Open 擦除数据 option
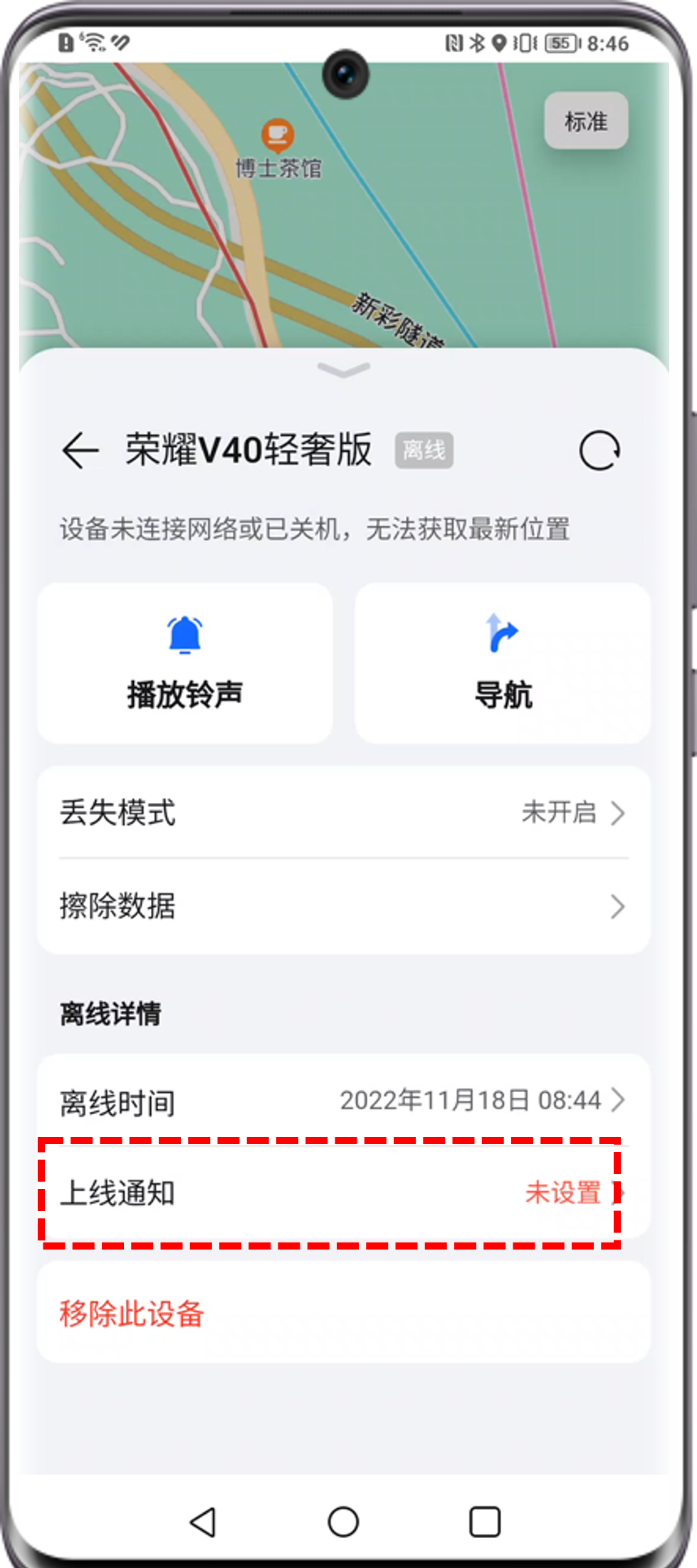 pyautogui.click(x=343, y=906)
